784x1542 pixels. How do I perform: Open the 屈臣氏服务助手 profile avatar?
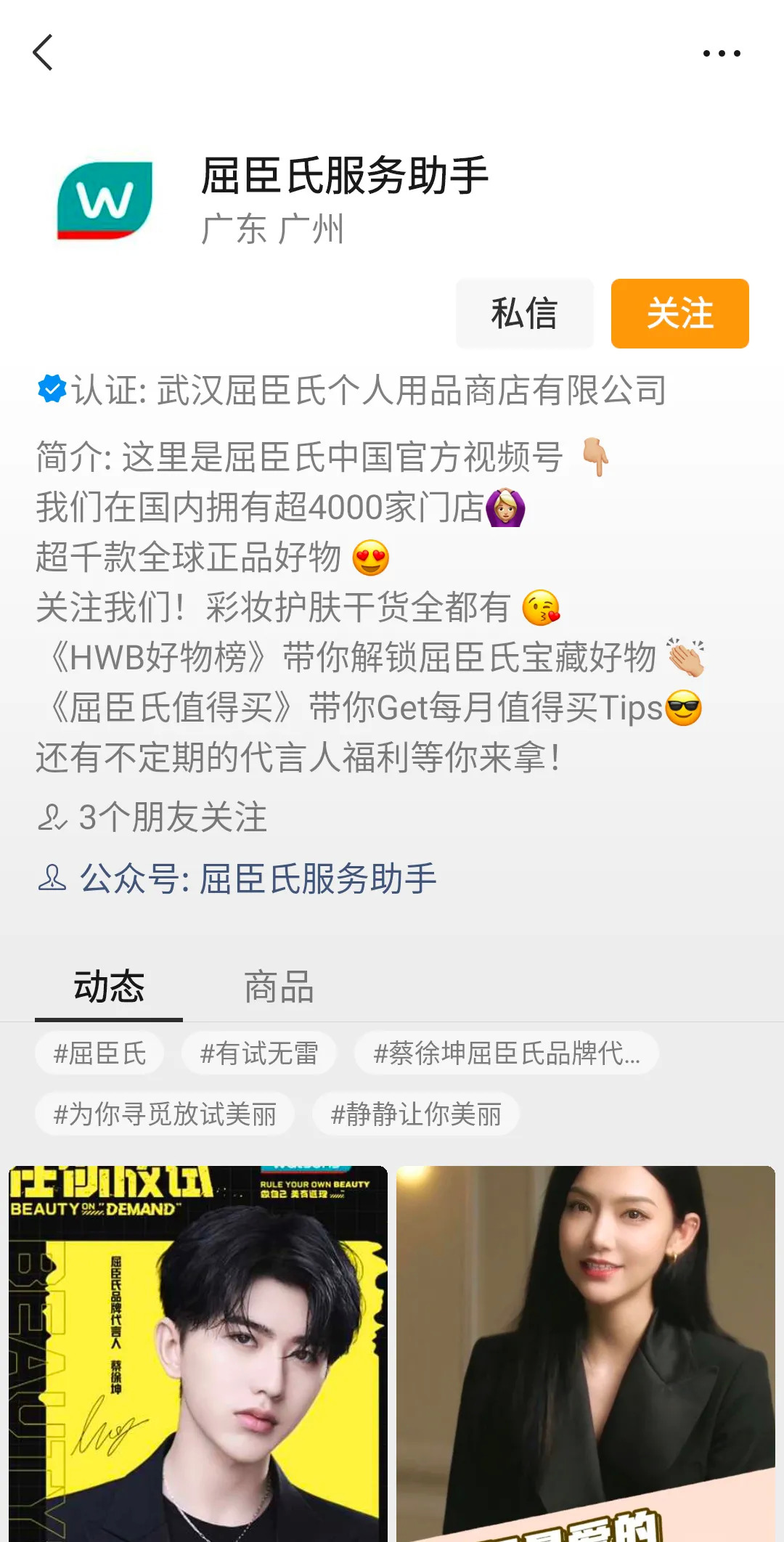[105, 201]
